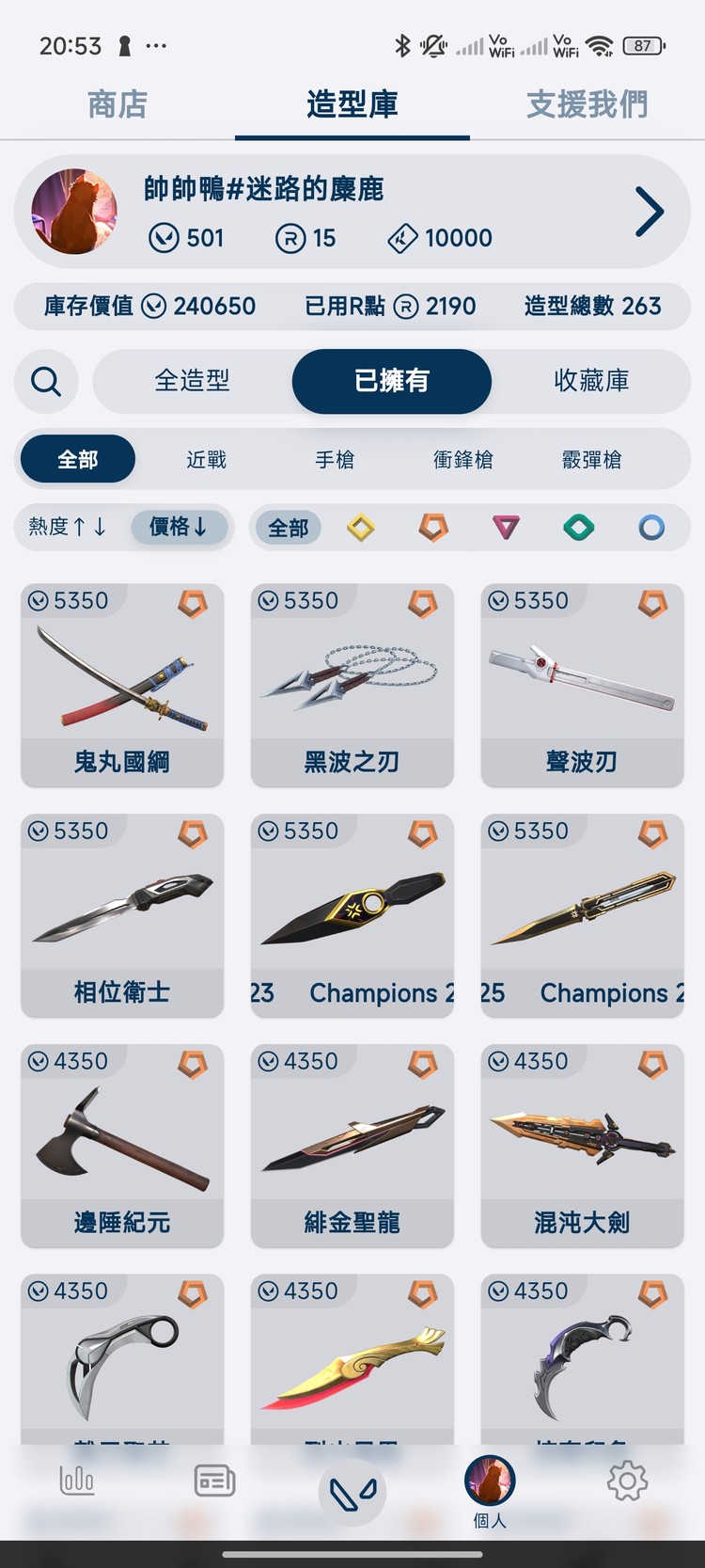Open the settings gear in bottom navigation
This screenshot has height=1568, width=705.
(x=627, y=1480)
